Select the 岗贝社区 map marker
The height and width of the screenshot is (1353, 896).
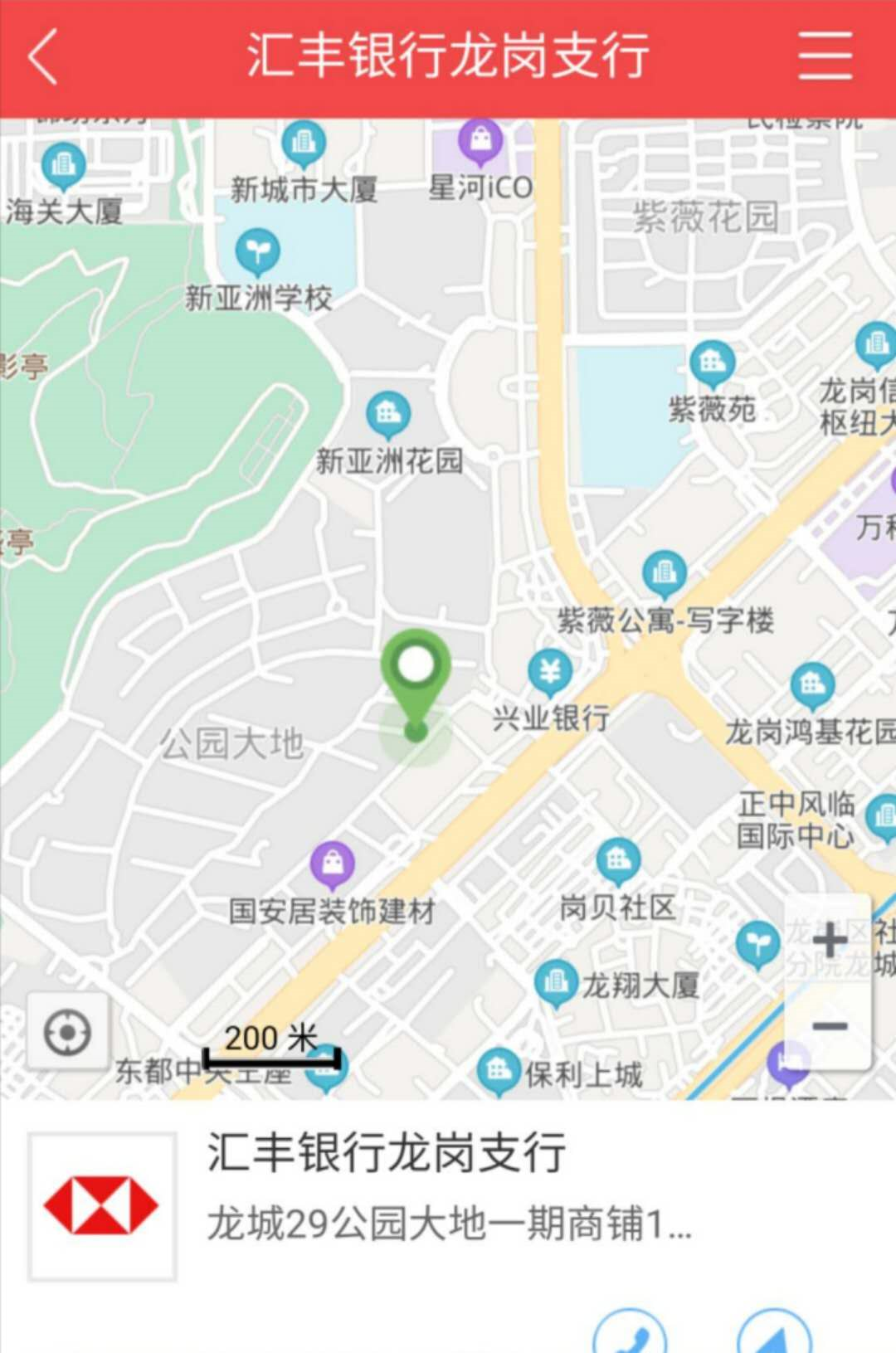coord(618,860)
